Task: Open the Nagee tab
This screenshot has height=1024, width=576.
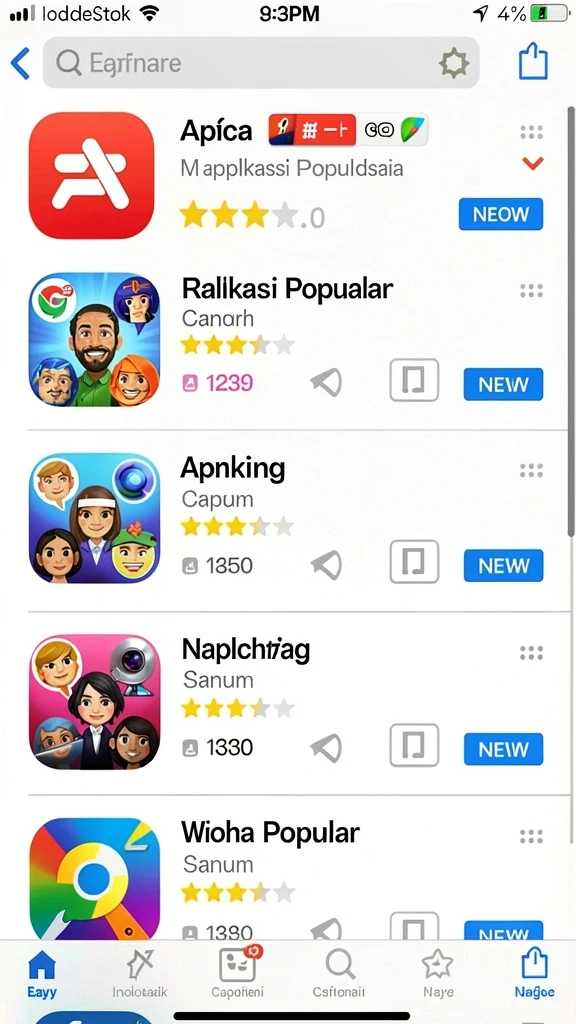Action: pos(534,973)
